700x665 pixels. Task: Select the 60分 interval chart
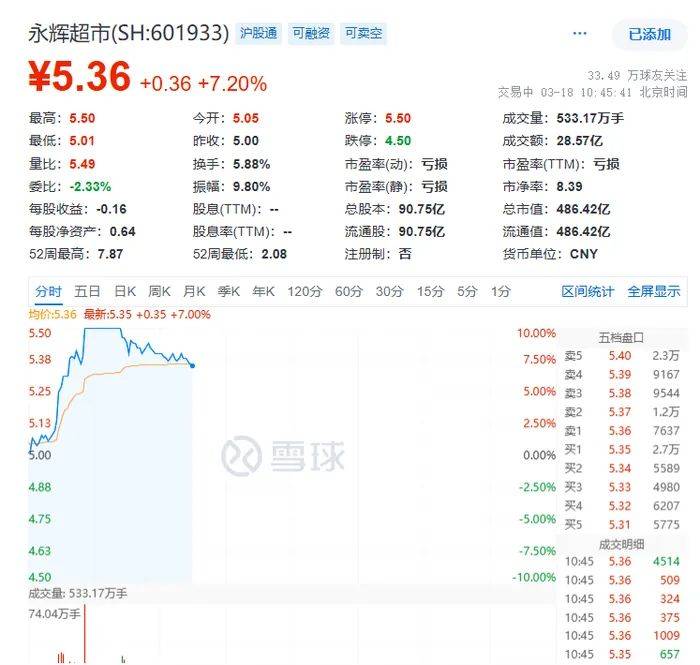[x=348, y=291]
